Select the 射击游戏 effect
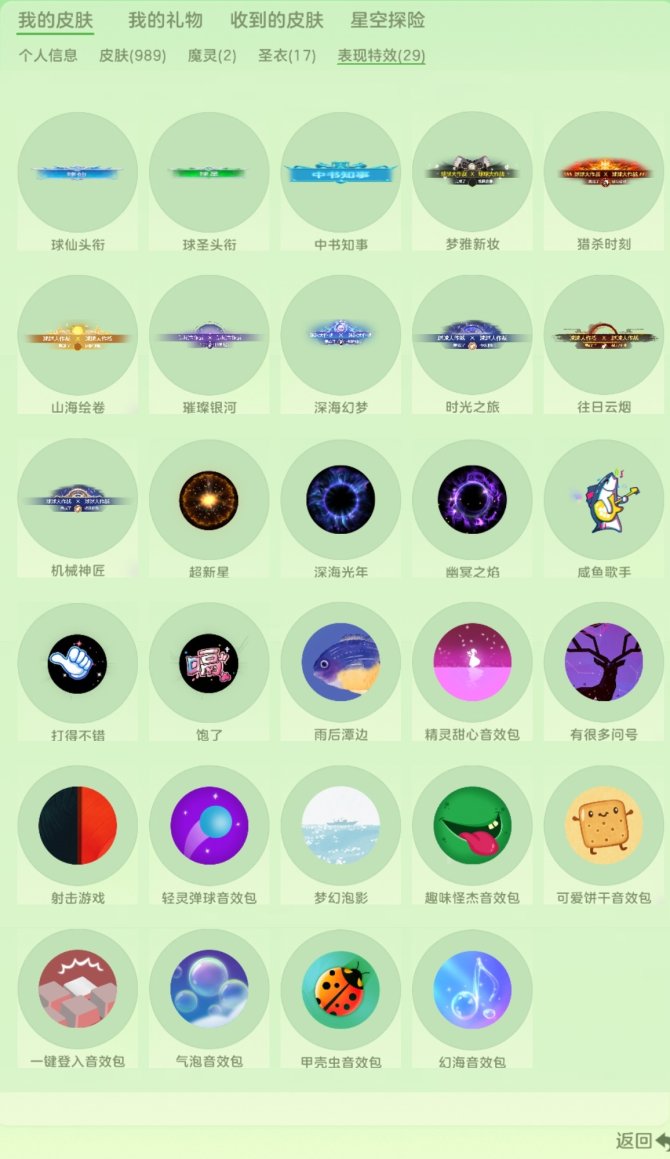Viewport: 670px width, 1159px height. 78,826
